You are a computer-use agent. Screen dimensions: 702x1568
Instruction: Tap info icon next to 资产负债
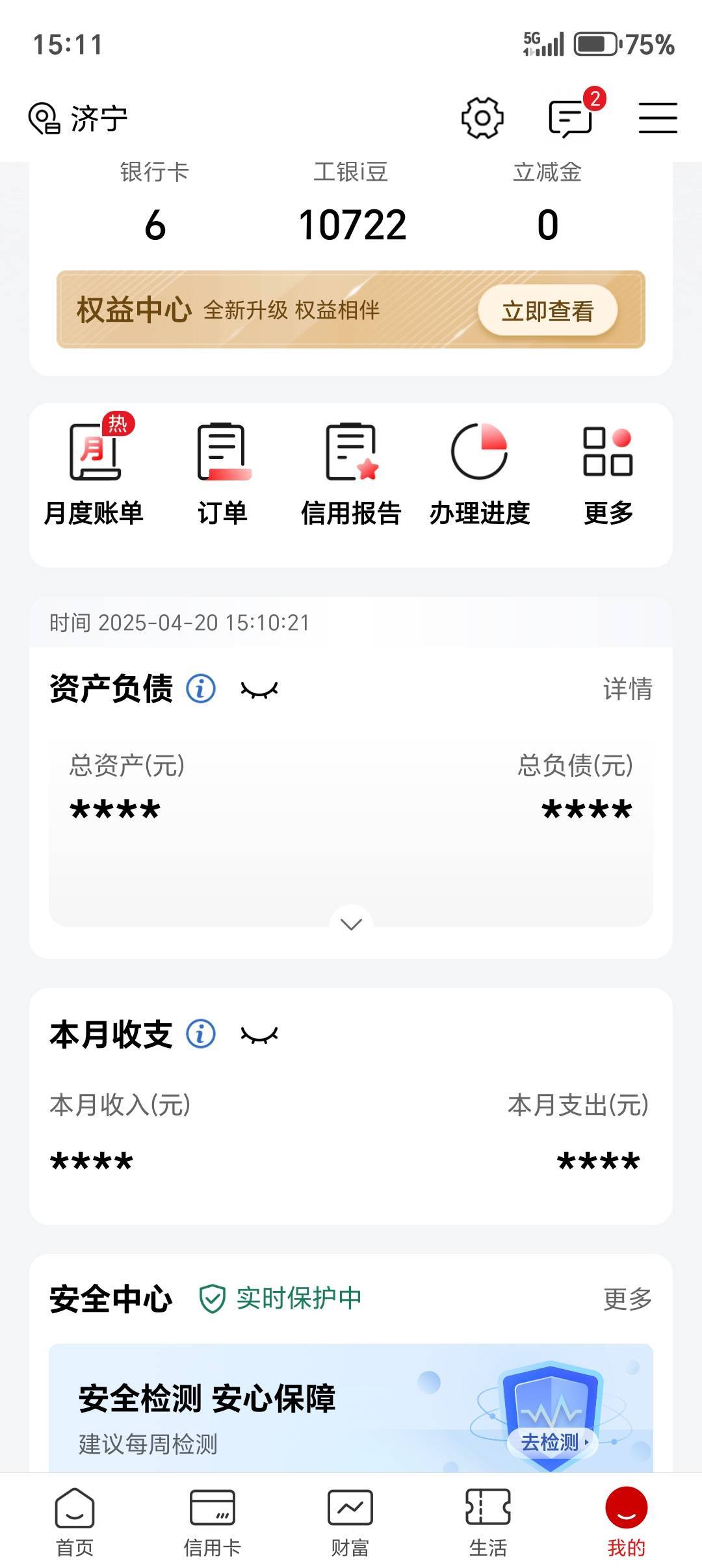coord(201,688)
